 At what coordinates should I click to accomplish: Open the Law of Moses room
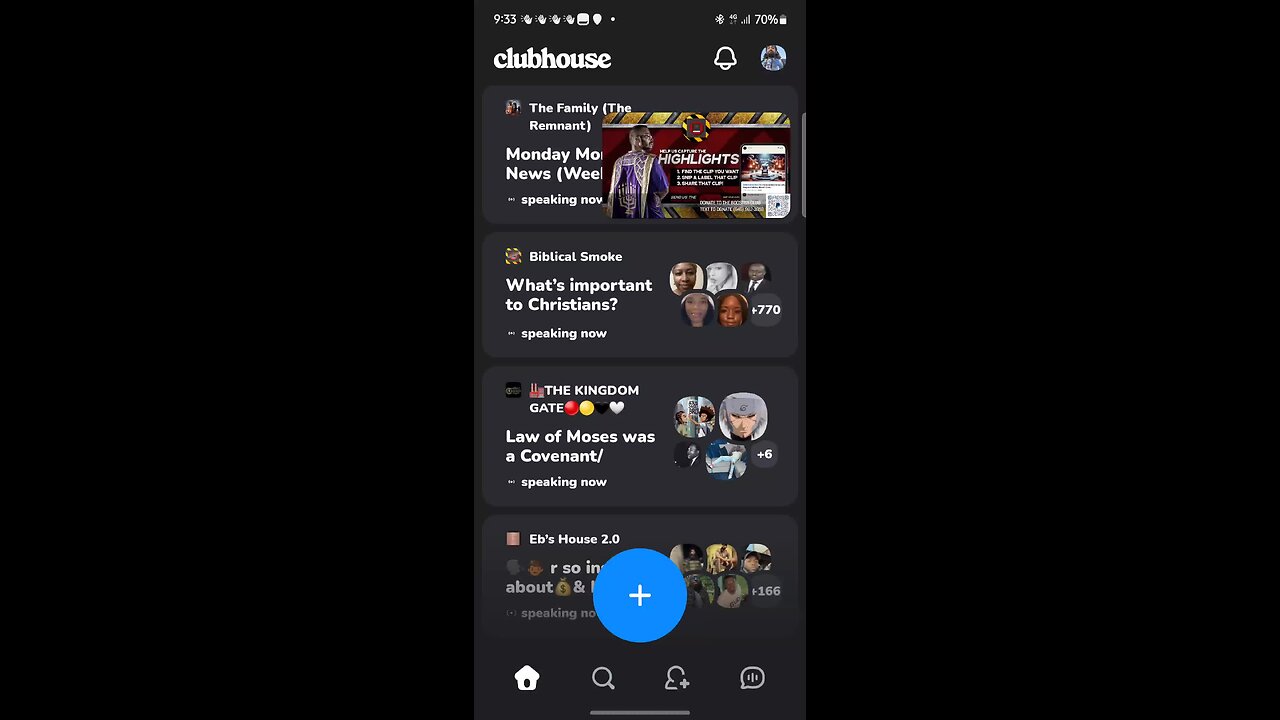tap(580, 446)
